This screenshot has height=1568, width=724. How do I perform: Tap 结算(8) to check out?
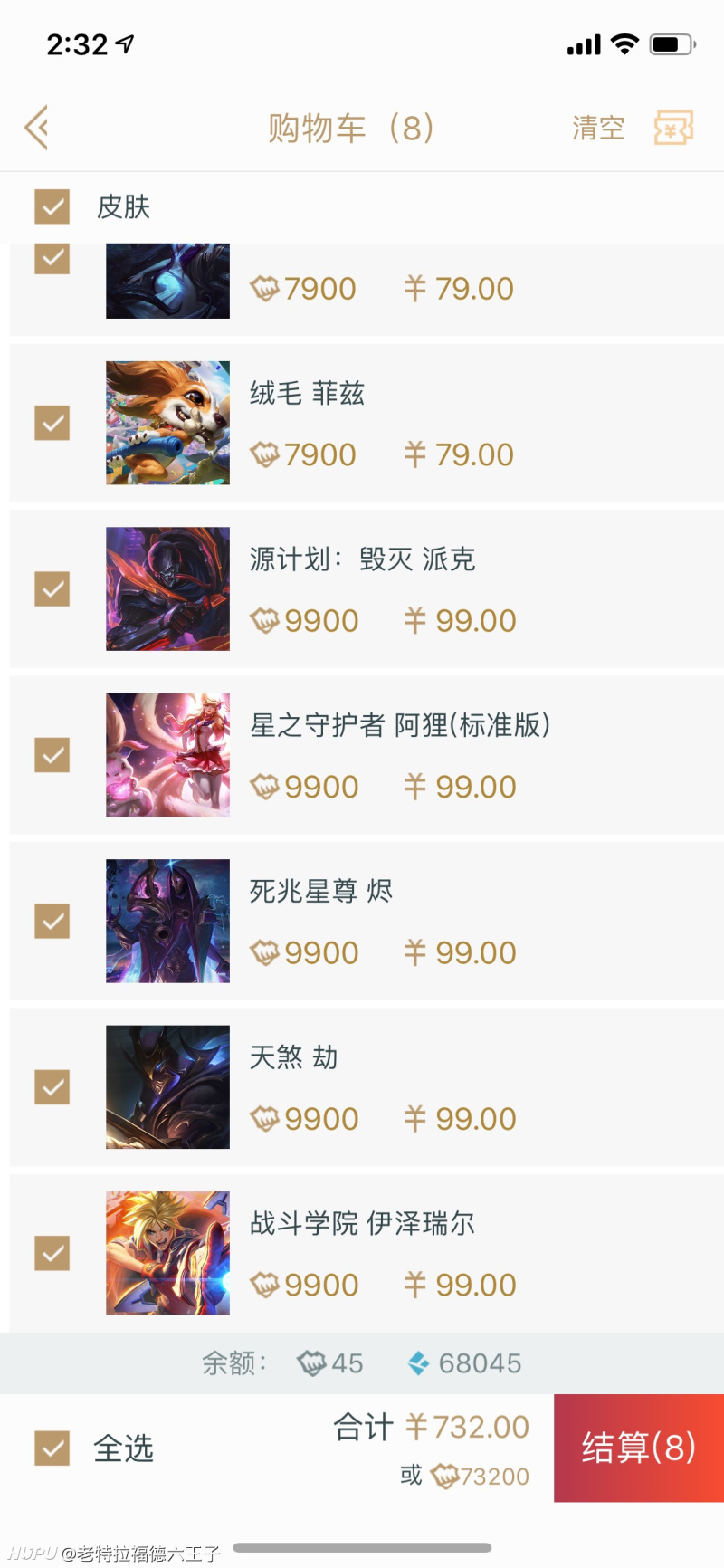coord(639,1448)
